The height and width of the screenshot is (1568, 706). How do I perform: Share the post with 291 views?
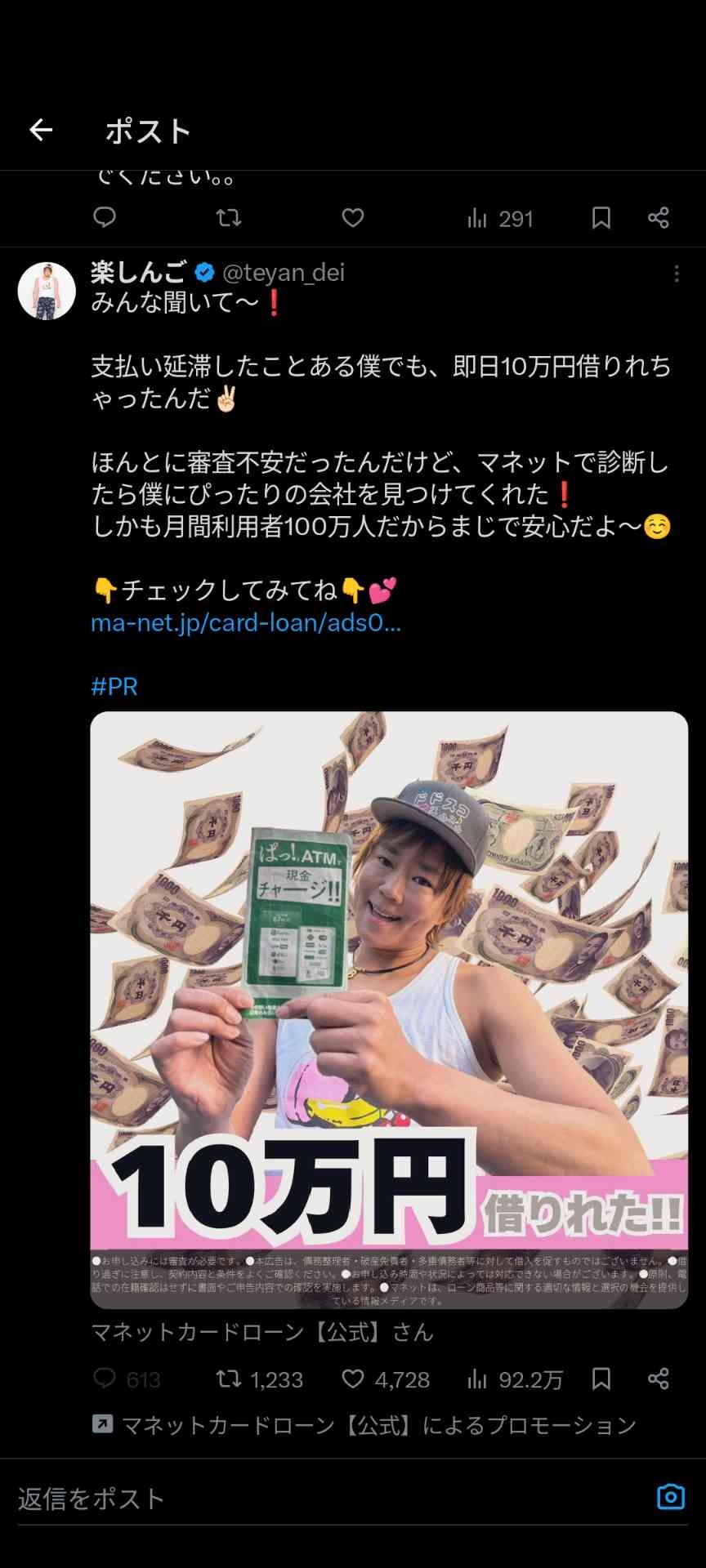[659, 218]
